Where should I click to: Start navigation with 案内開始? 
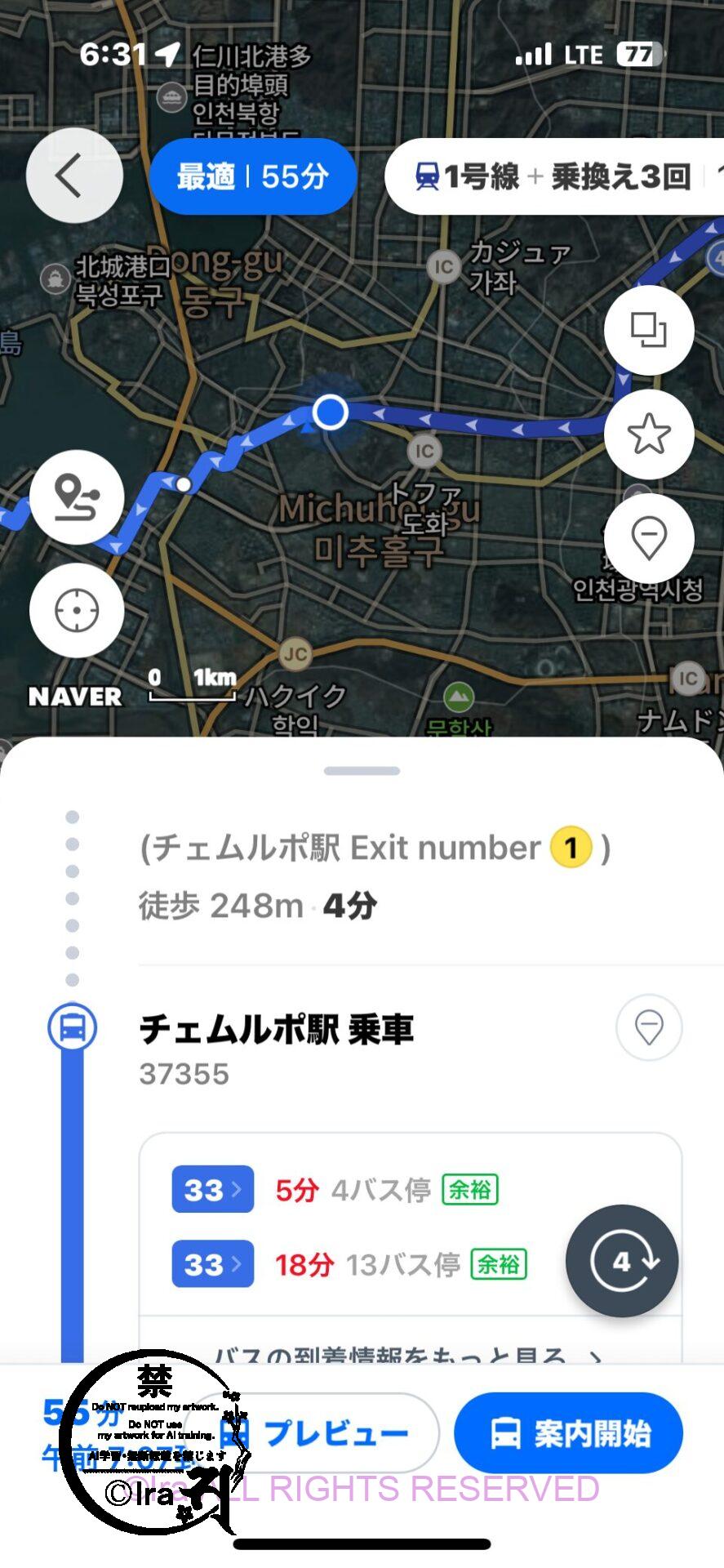click(569, 1433)
